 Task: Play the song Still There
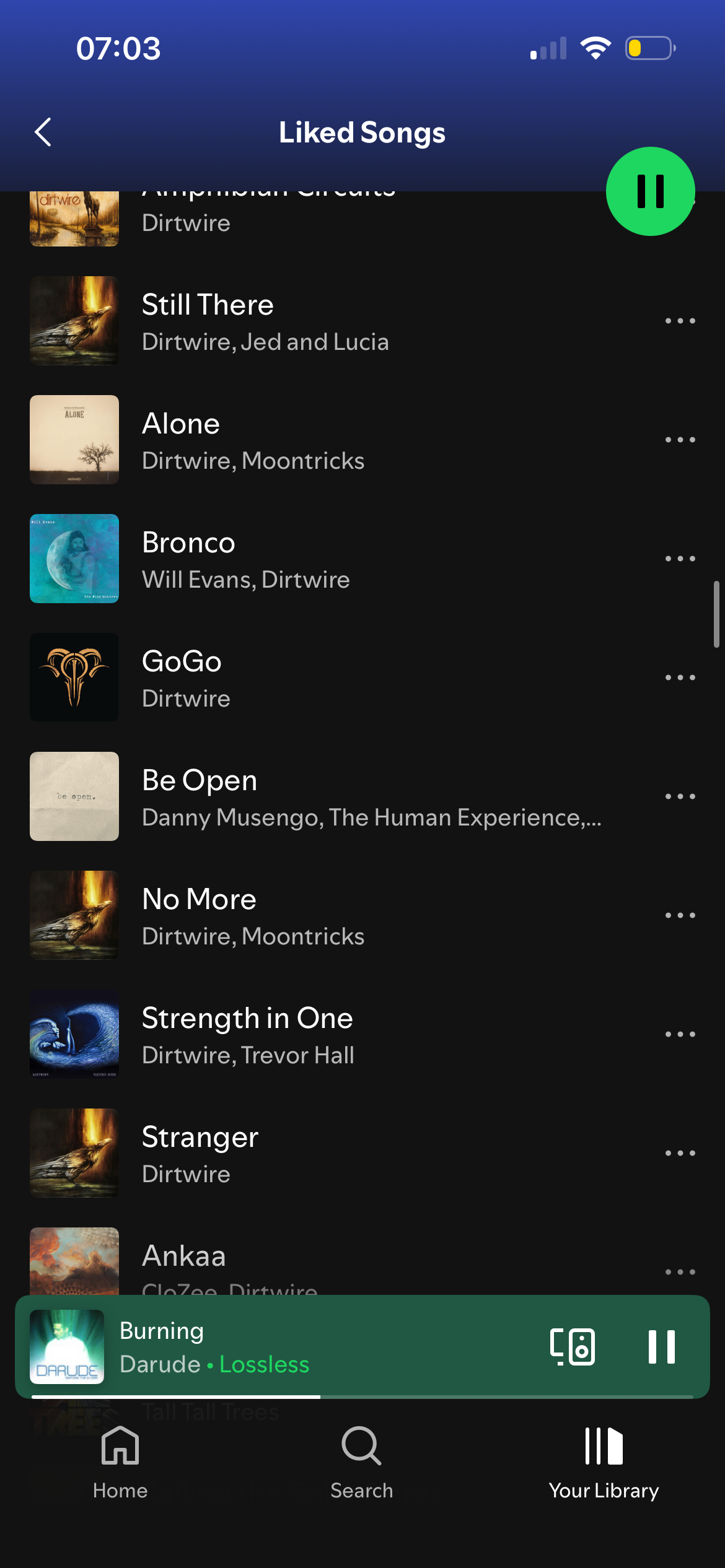(310, 321)
